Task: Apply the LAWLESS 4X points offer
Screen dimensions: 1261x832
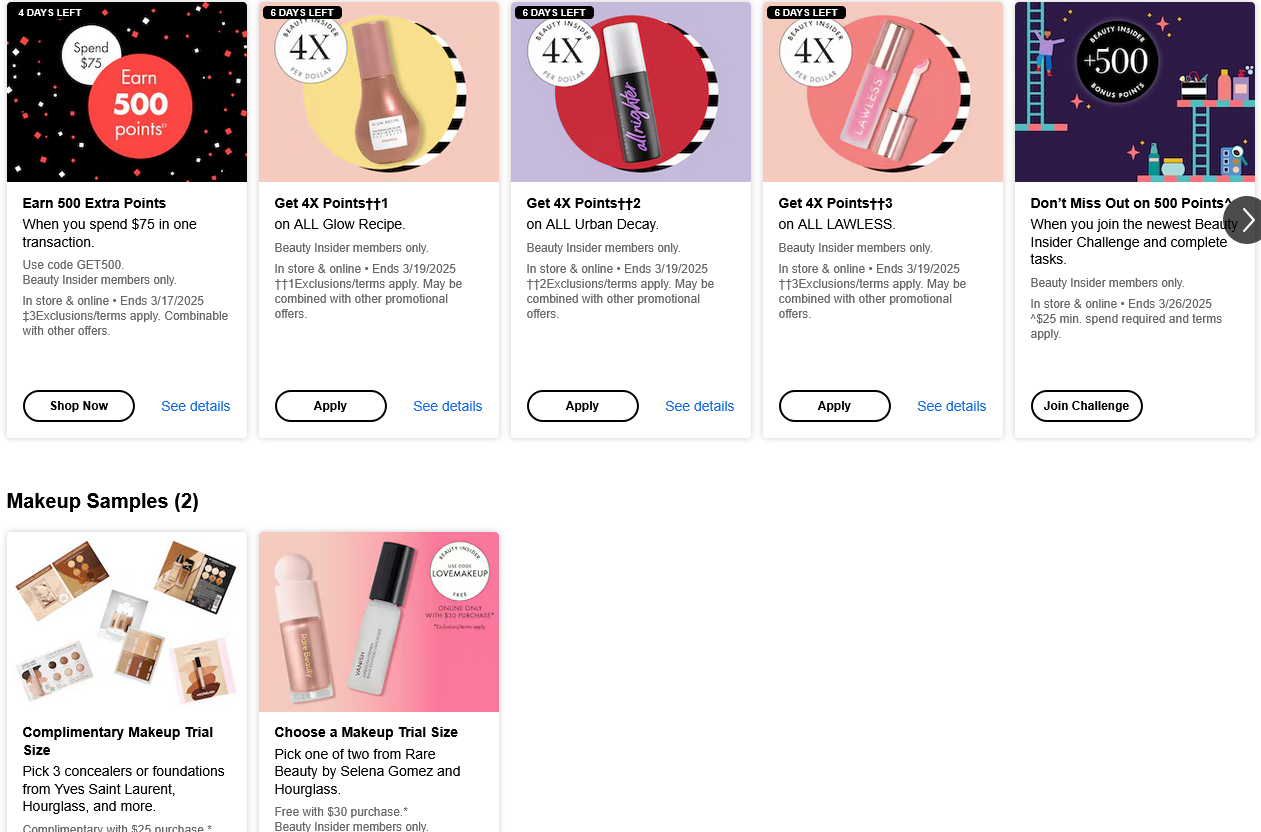Action: click(834, 406)
